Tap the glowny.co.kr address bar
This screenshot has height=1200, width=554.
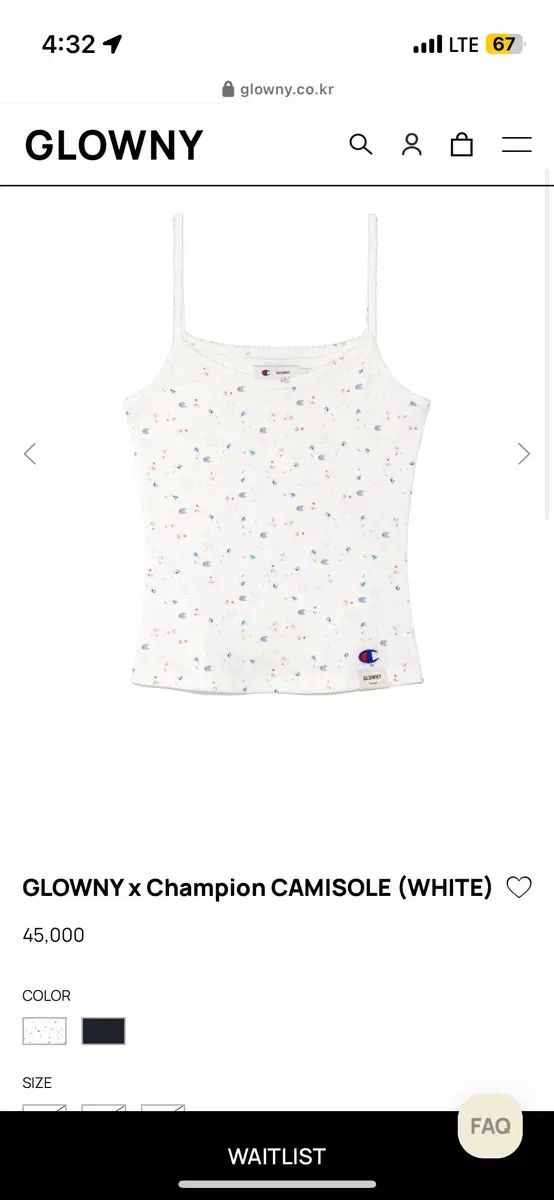[277, 89]
